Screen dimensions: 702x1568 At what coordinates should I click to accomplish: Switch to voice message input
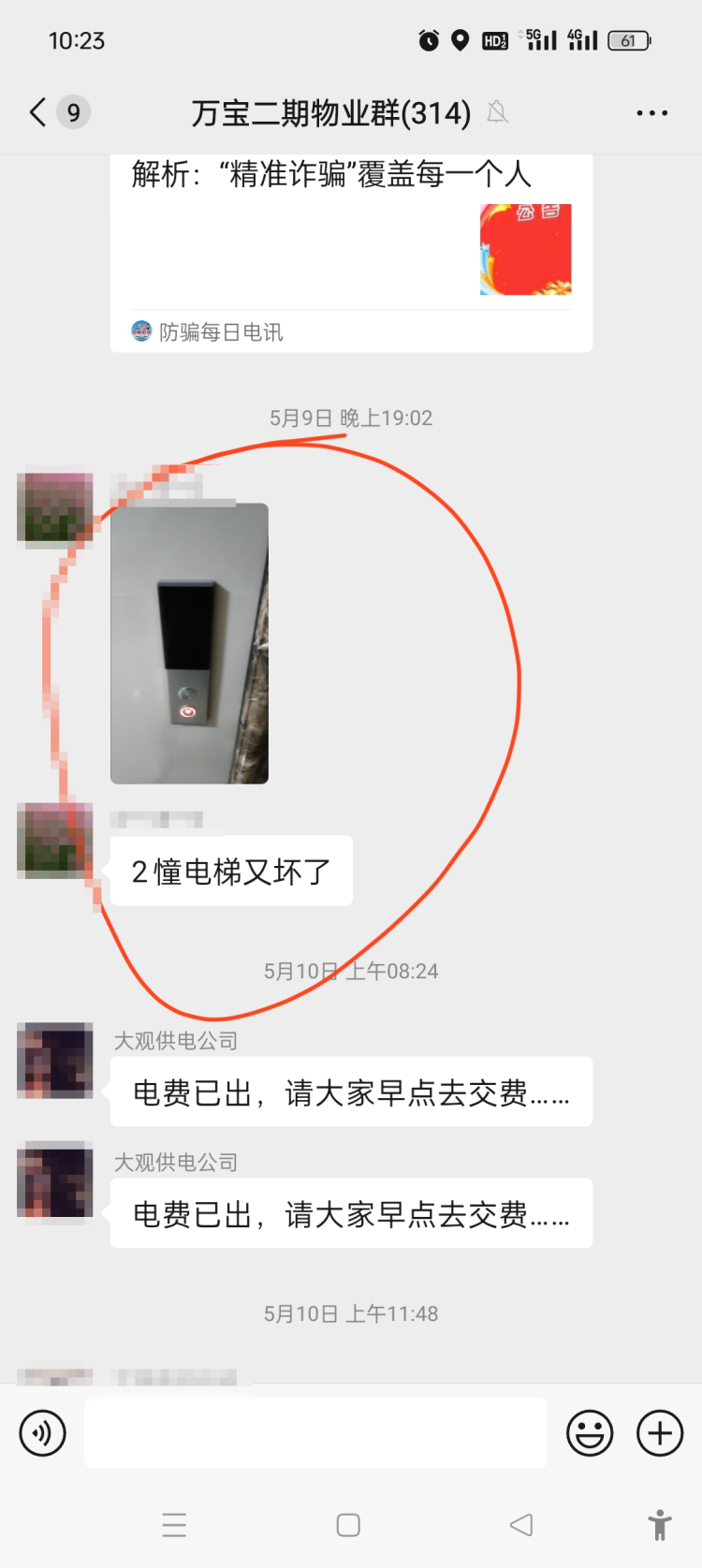point(43,1432)
